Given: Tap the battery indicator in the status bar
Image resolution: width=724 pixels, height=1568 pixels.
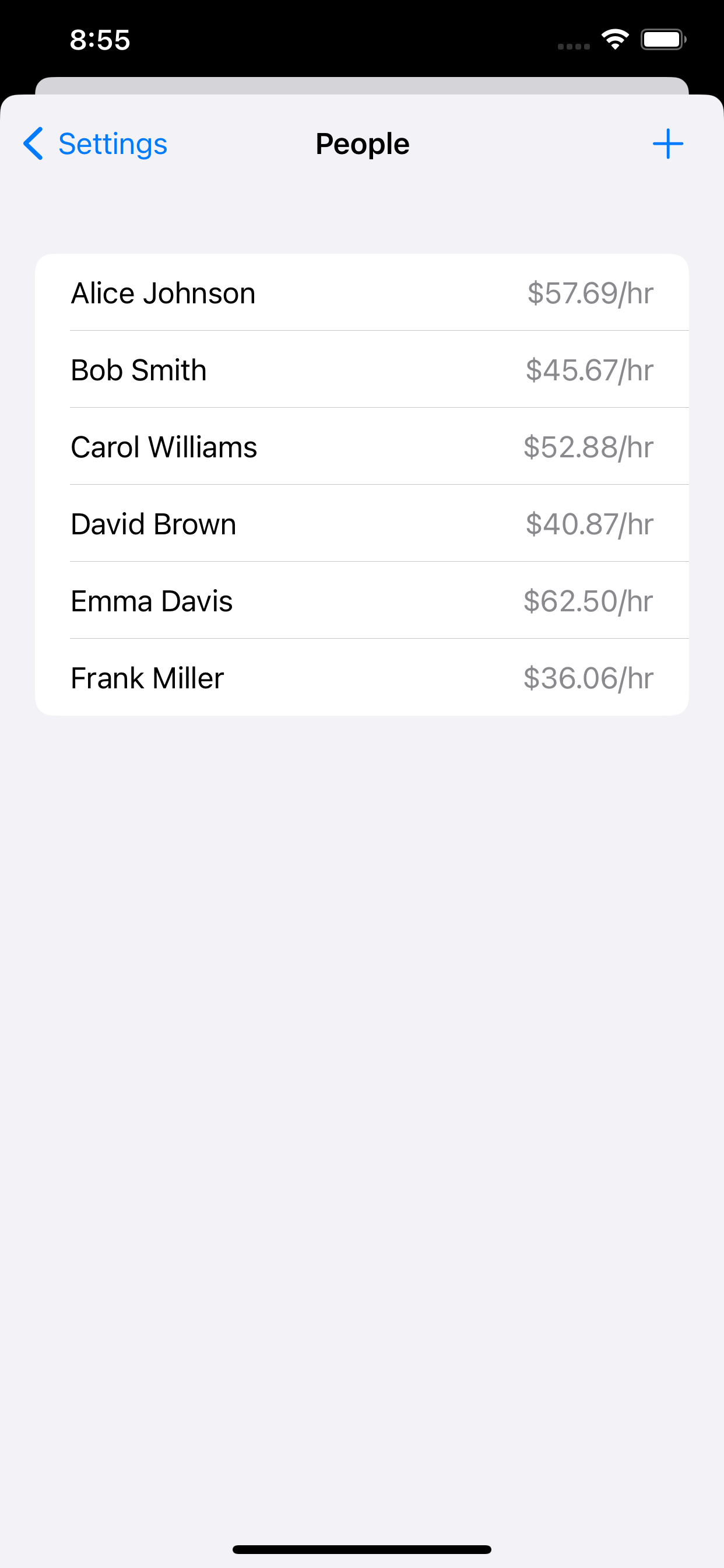Looking at the screenshot, I should click(664, 39).
